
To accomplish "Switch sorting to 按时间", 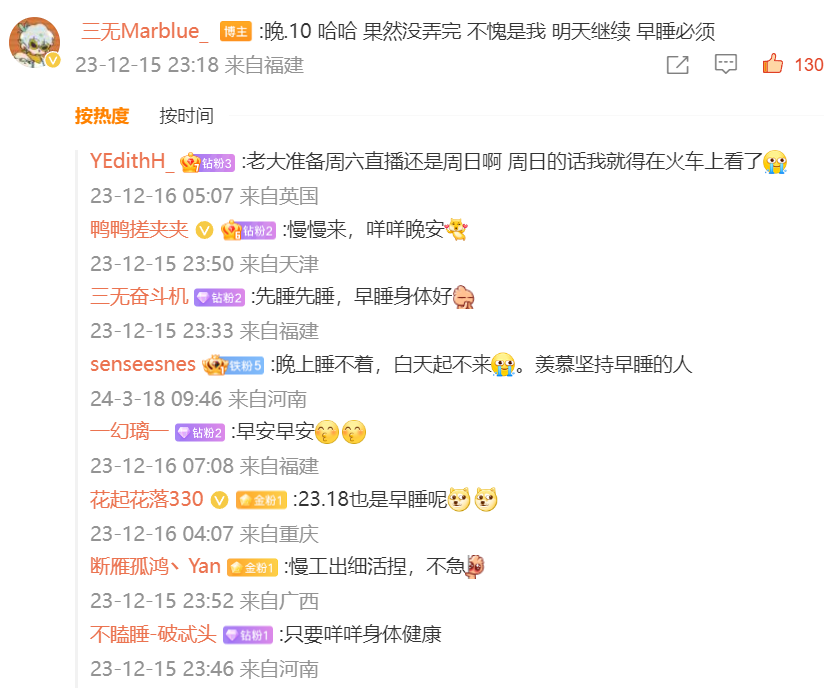I will pos(186,116).
